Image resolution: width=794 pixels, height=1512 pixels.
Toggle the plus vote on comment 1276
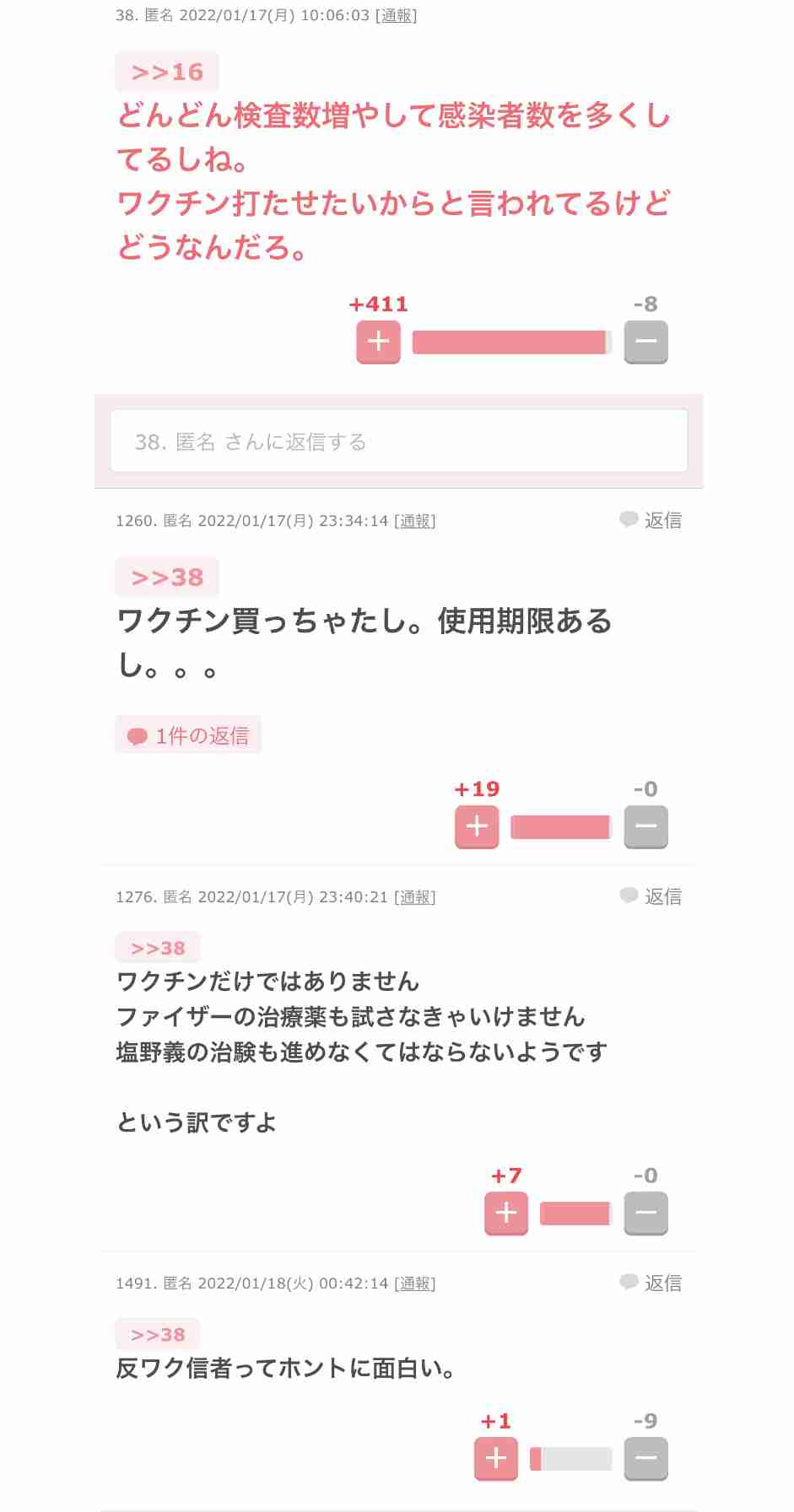(x=505, y=1212)
